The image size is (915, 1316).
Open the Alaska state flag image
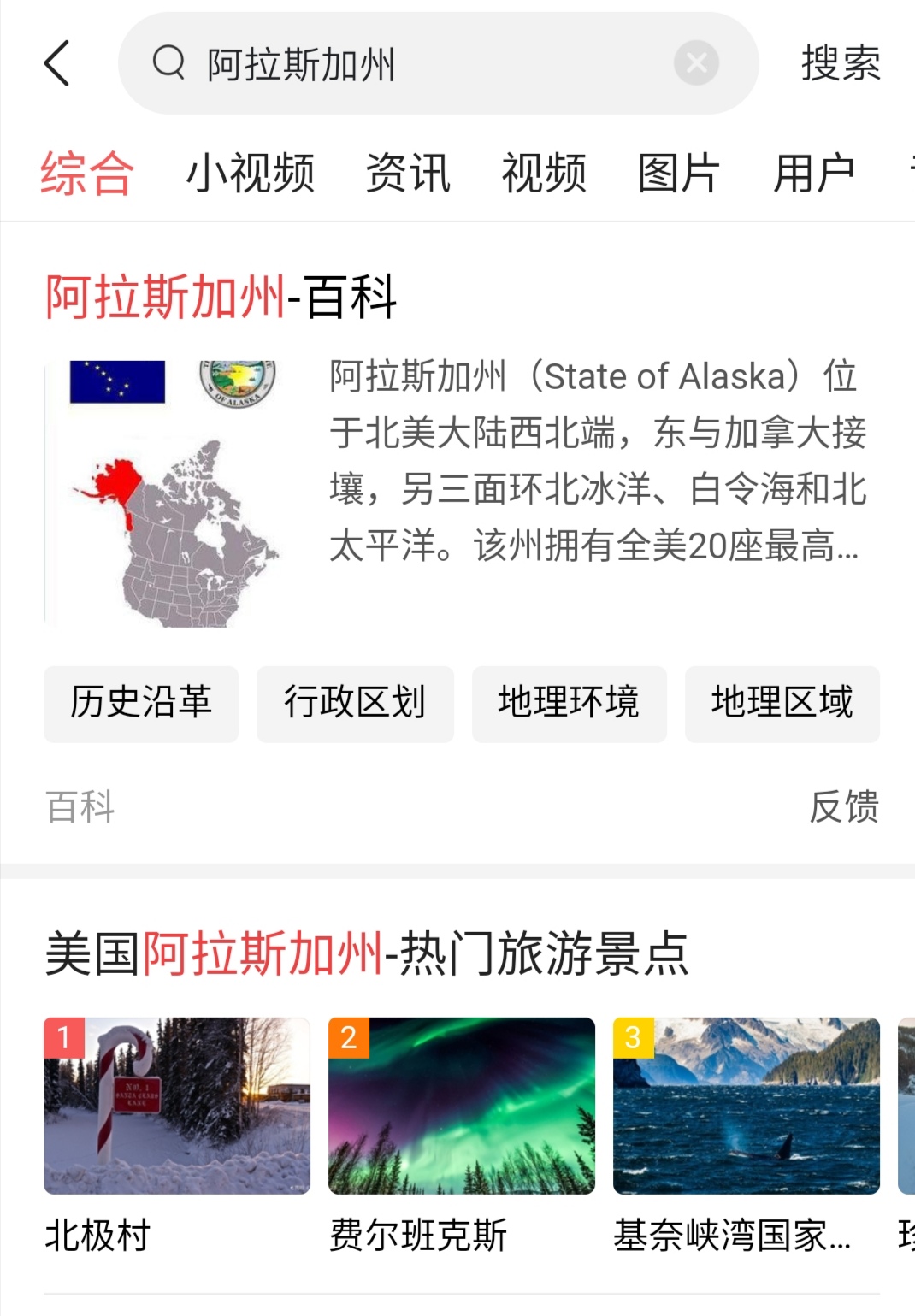(x=116, y=382)
